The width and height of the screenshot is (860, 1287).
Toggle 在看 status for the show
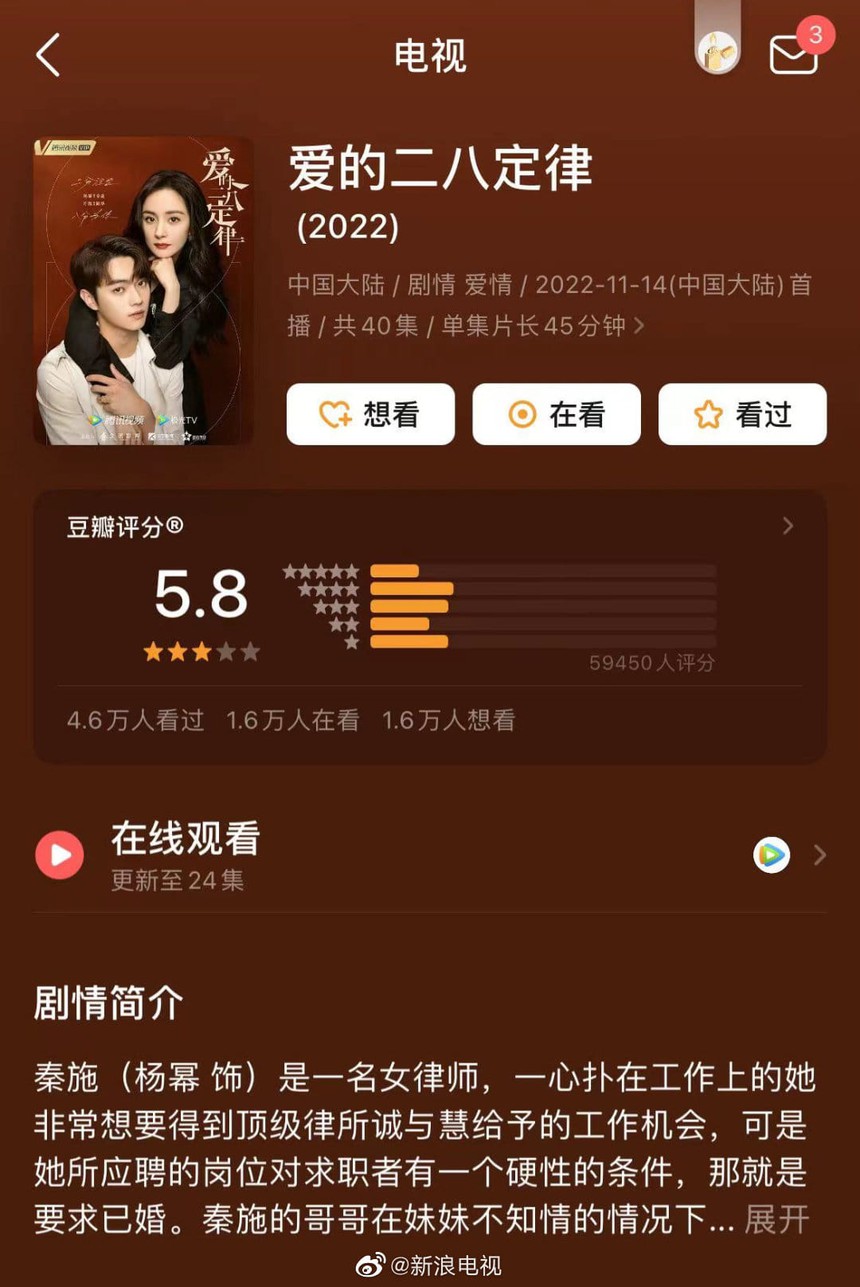point(557,414)
